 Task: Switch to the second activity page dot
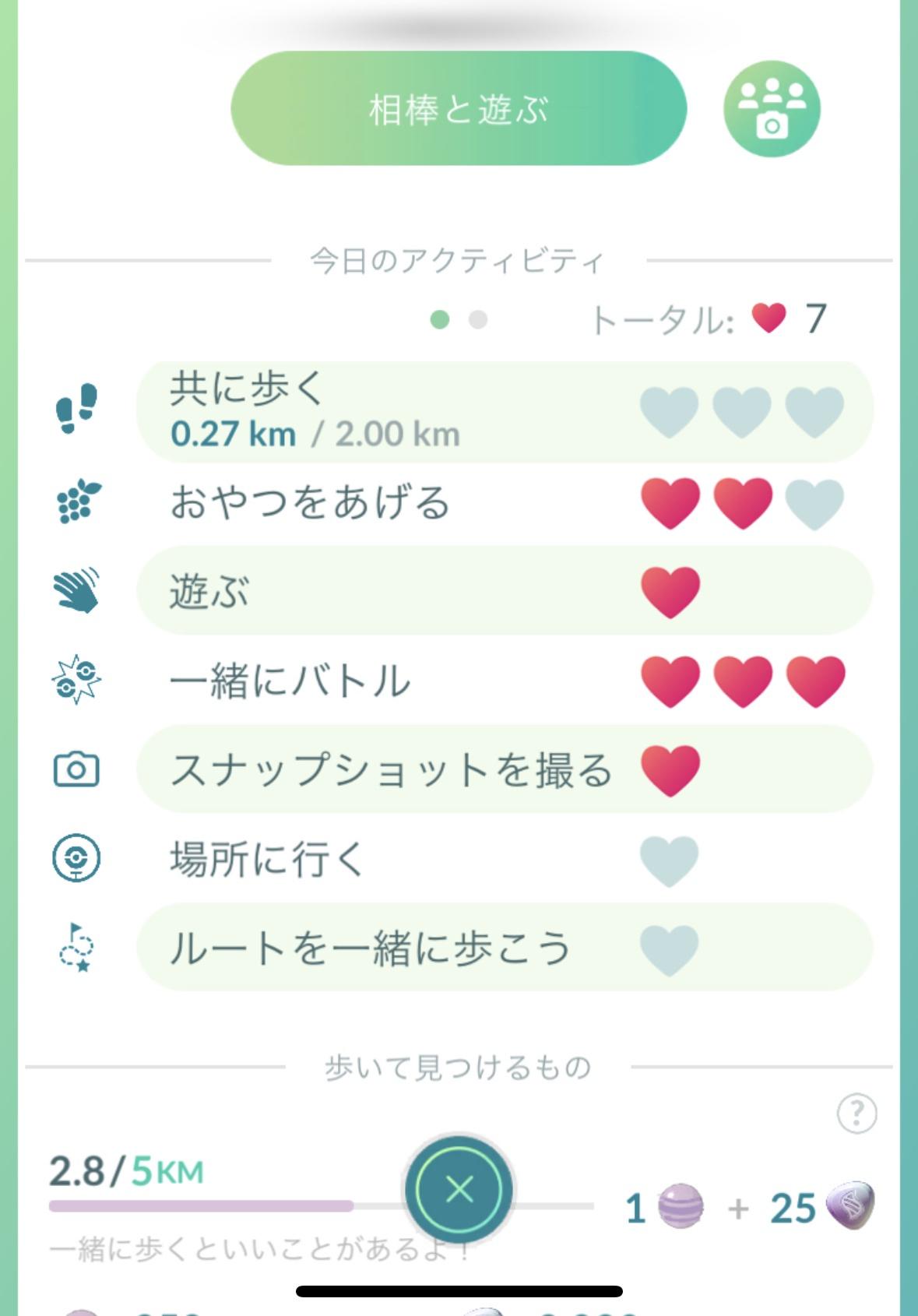478,320
